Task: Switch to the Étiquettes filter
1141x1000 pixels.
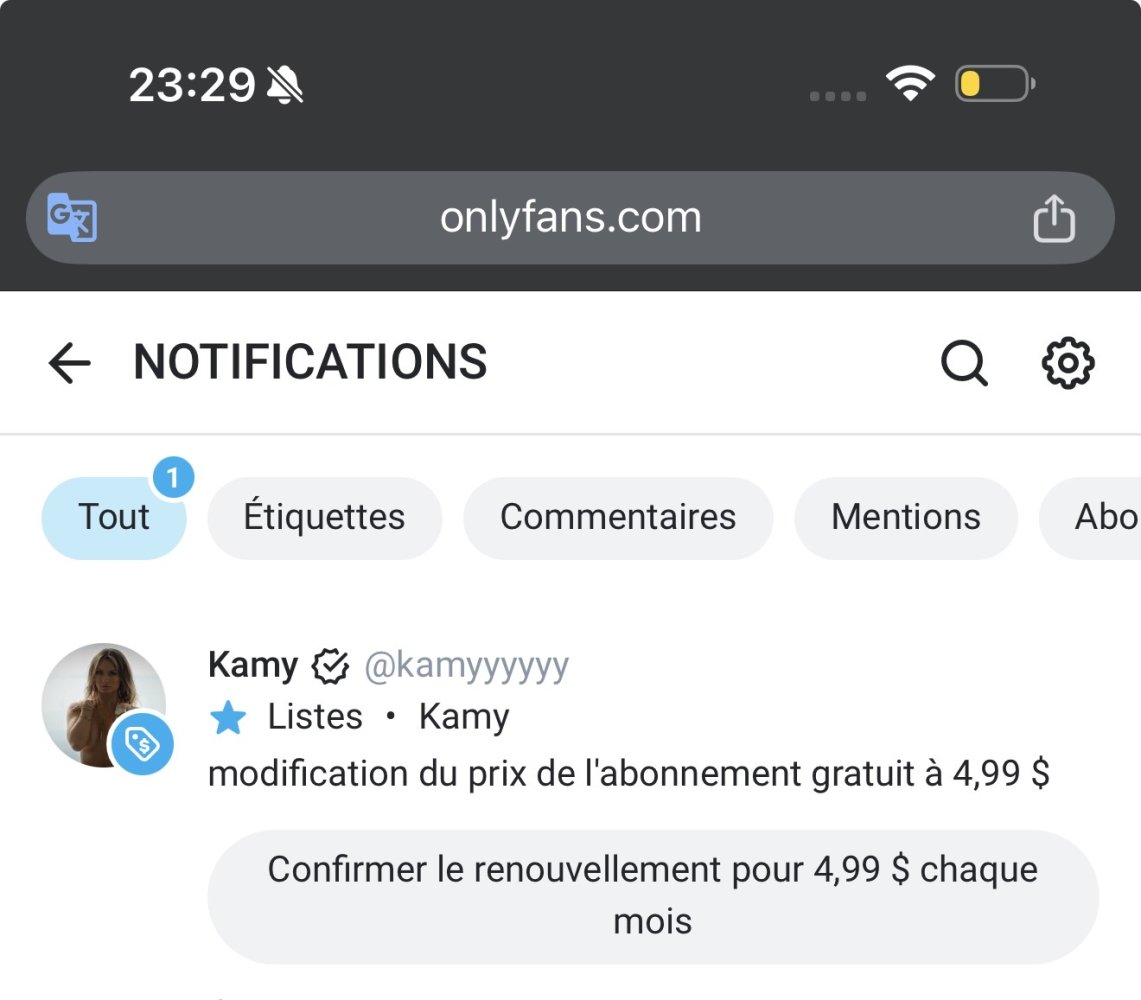Action: (x=324, y=517)
